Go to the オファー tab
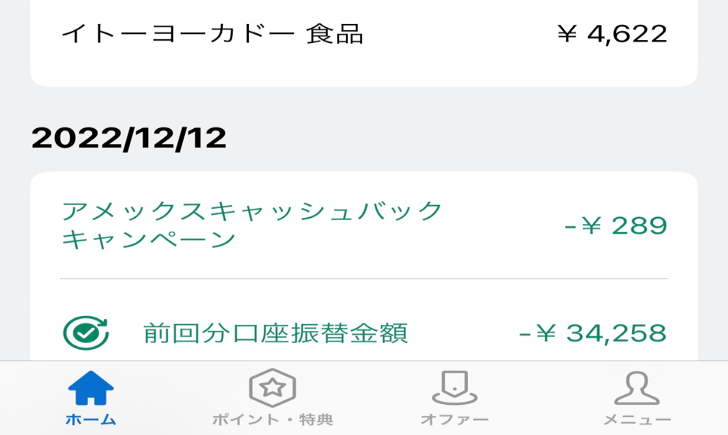The height and width of the screenshot is (435, 728). tap(454, 398)
